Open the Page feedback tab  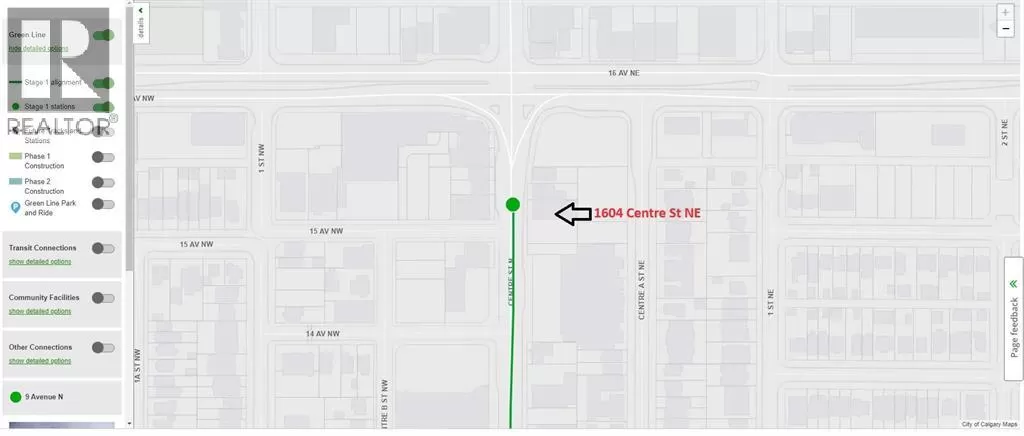pyautogui.click(x=1013, y=317)
